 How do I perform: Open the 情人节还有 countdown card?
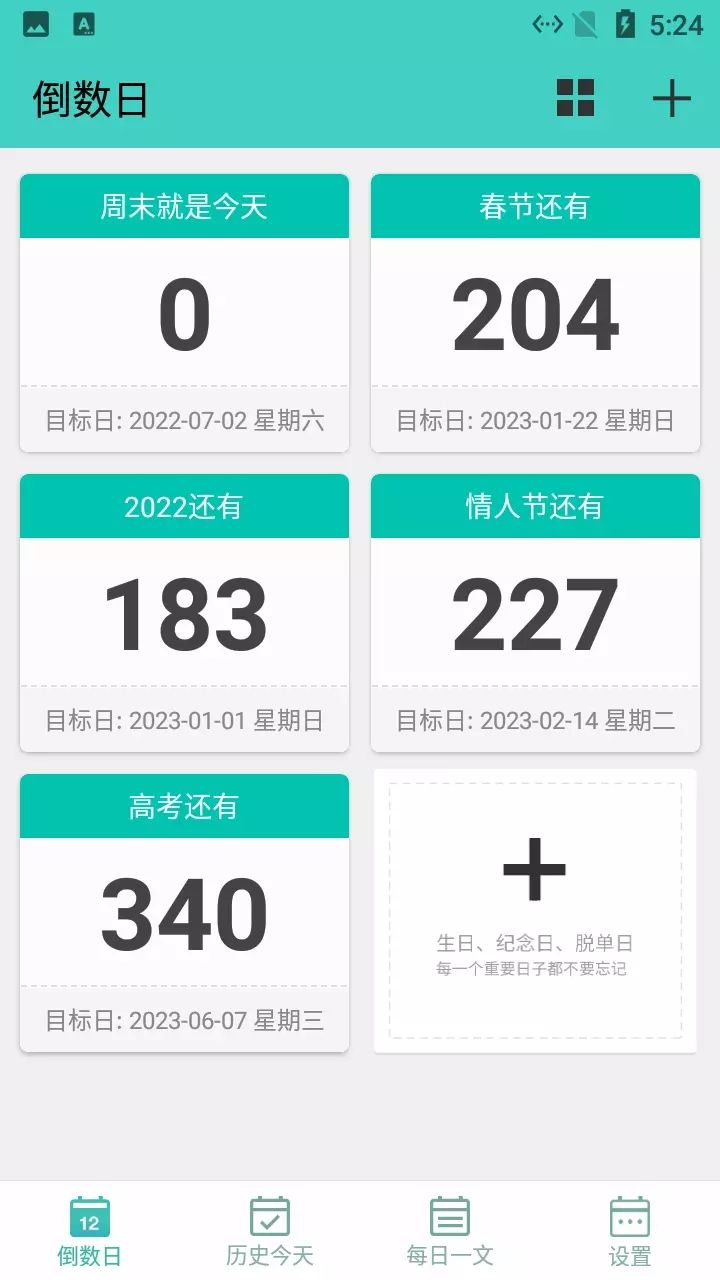click(535, 613)
